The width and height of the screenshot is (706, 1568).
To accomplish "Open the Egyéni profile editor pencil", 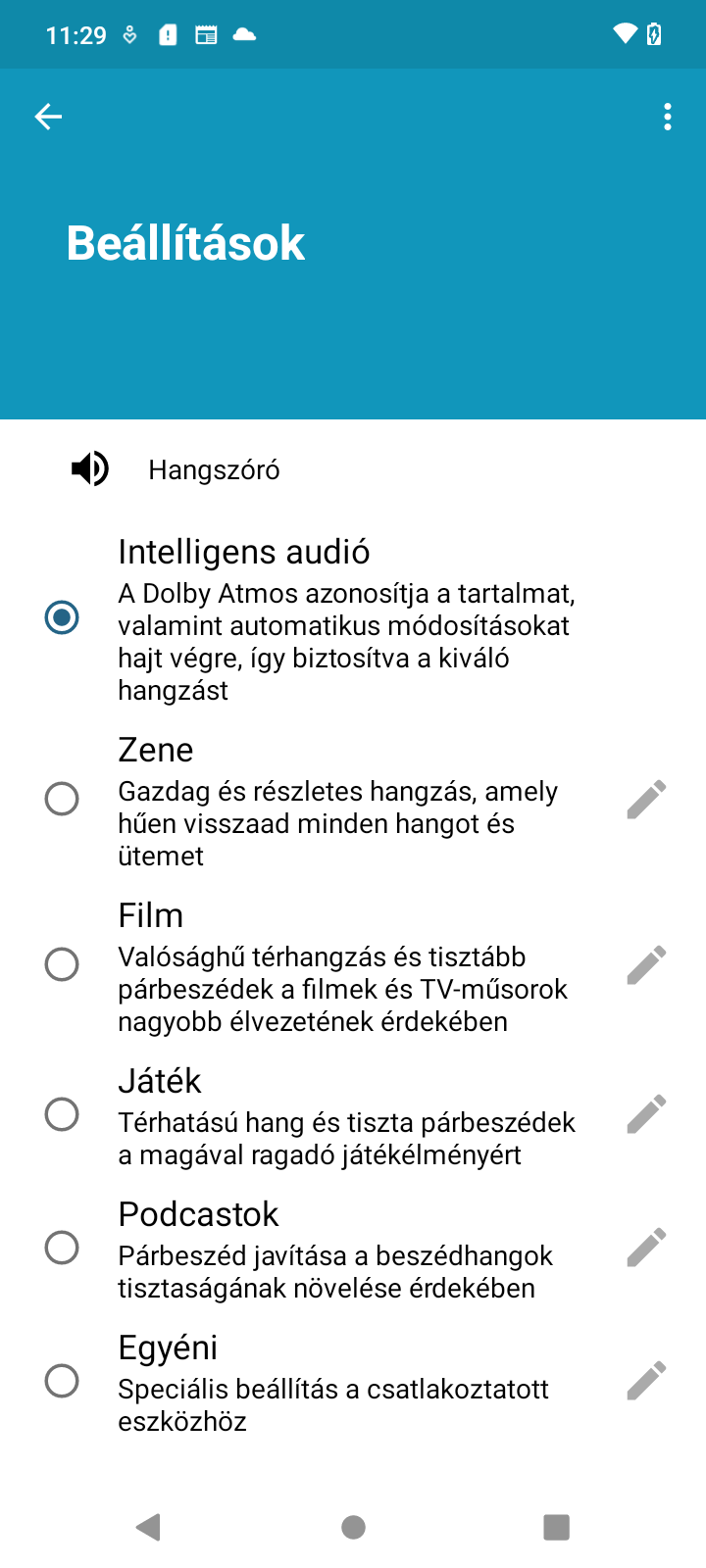I will 647,1381.
